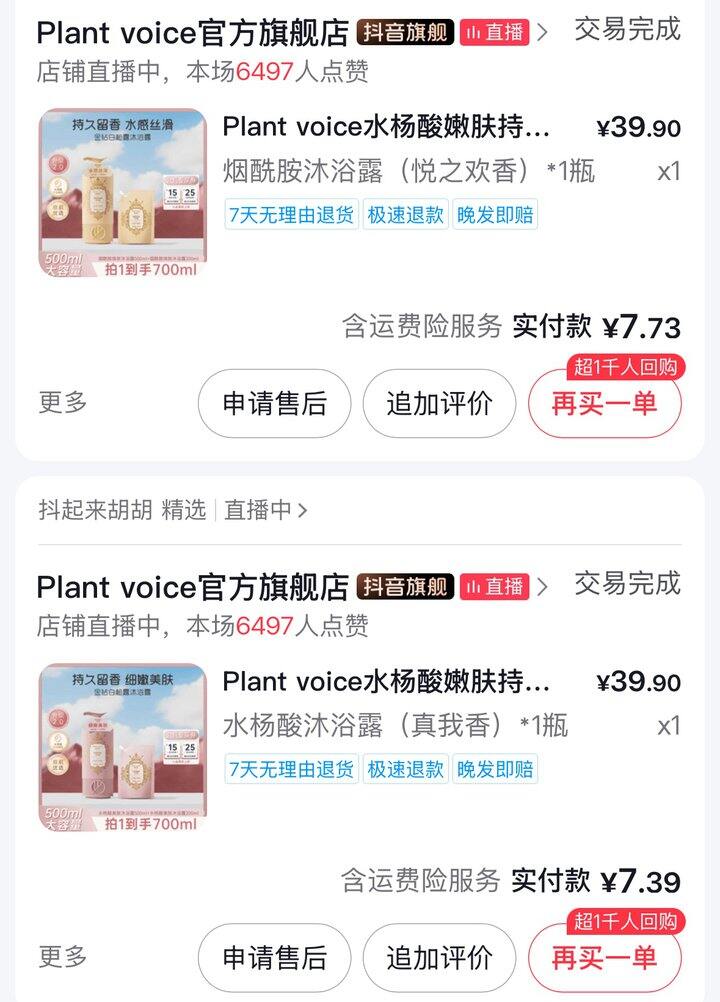720x1002 pixels.
Task: Apply for 申请售后 on the 真我香 order
Action: [x=274, y=958]
